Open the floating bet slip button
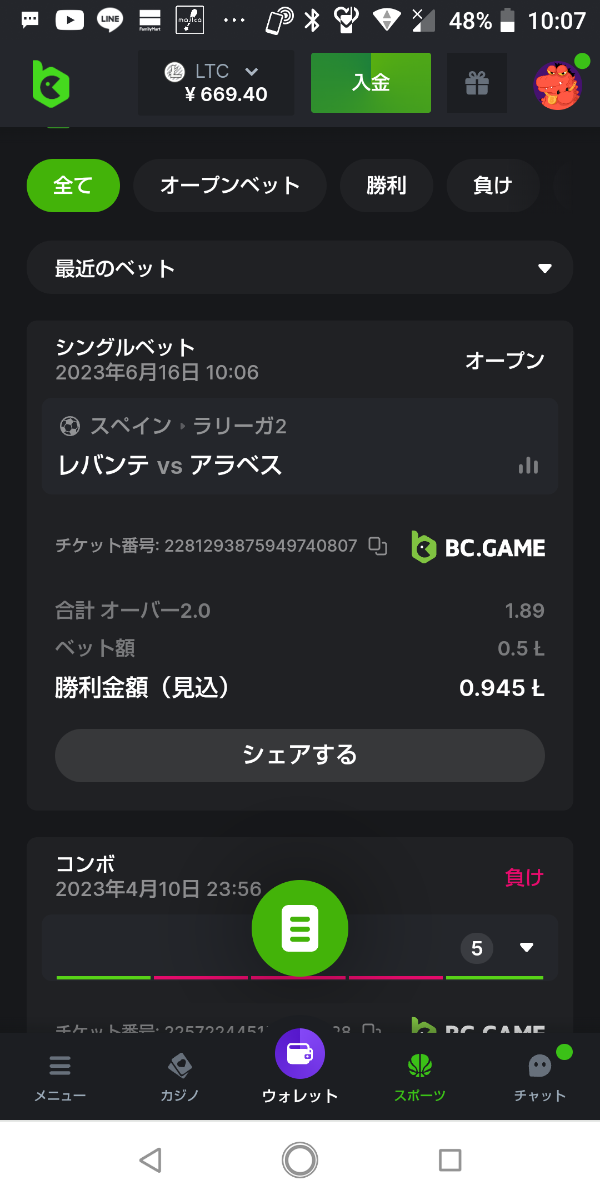Image resolution: width=600 pixels, height=1200 pixels. 300,929
